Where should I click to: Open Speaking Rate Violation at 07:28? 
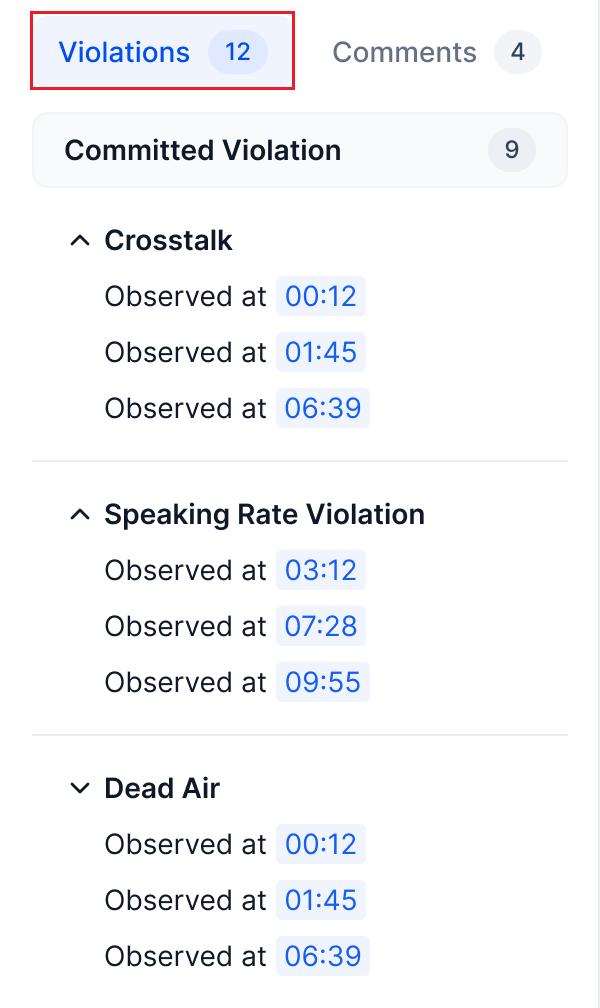(x=321, y=626)
